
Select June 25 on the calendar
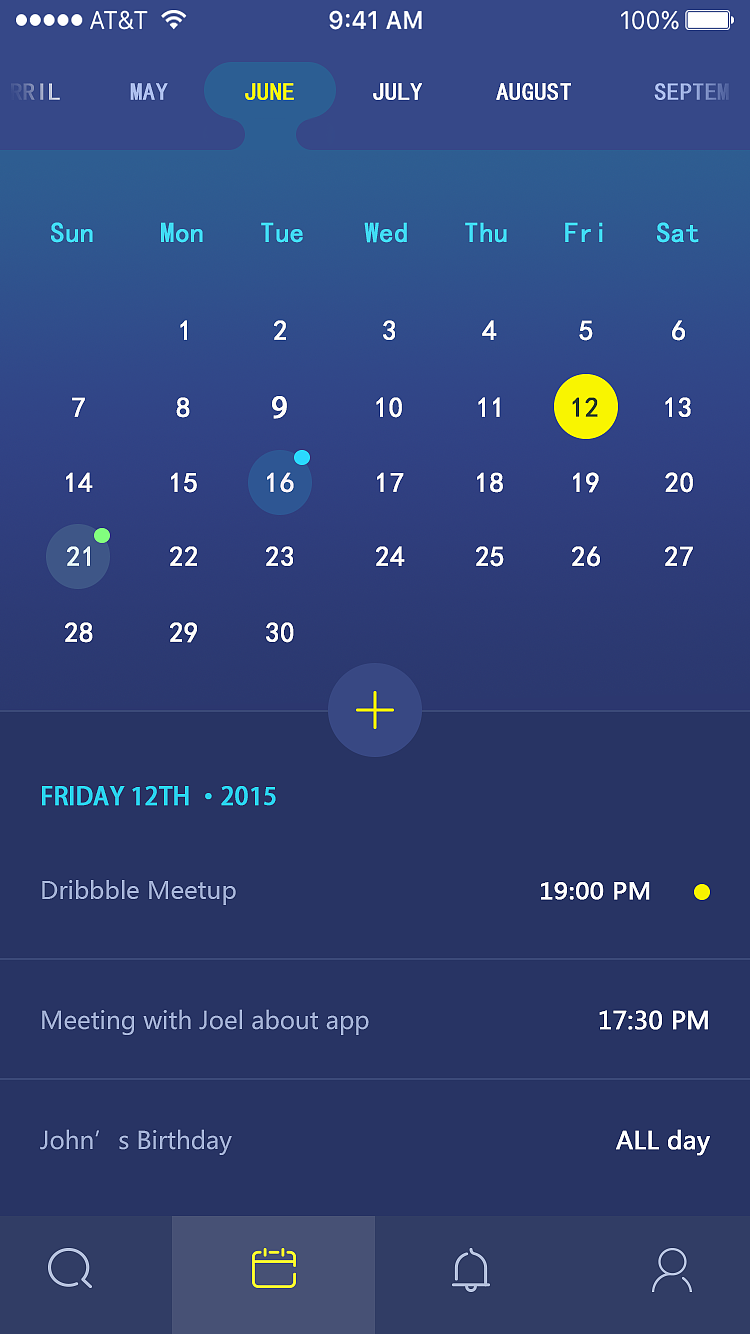[x=489, y=557]
